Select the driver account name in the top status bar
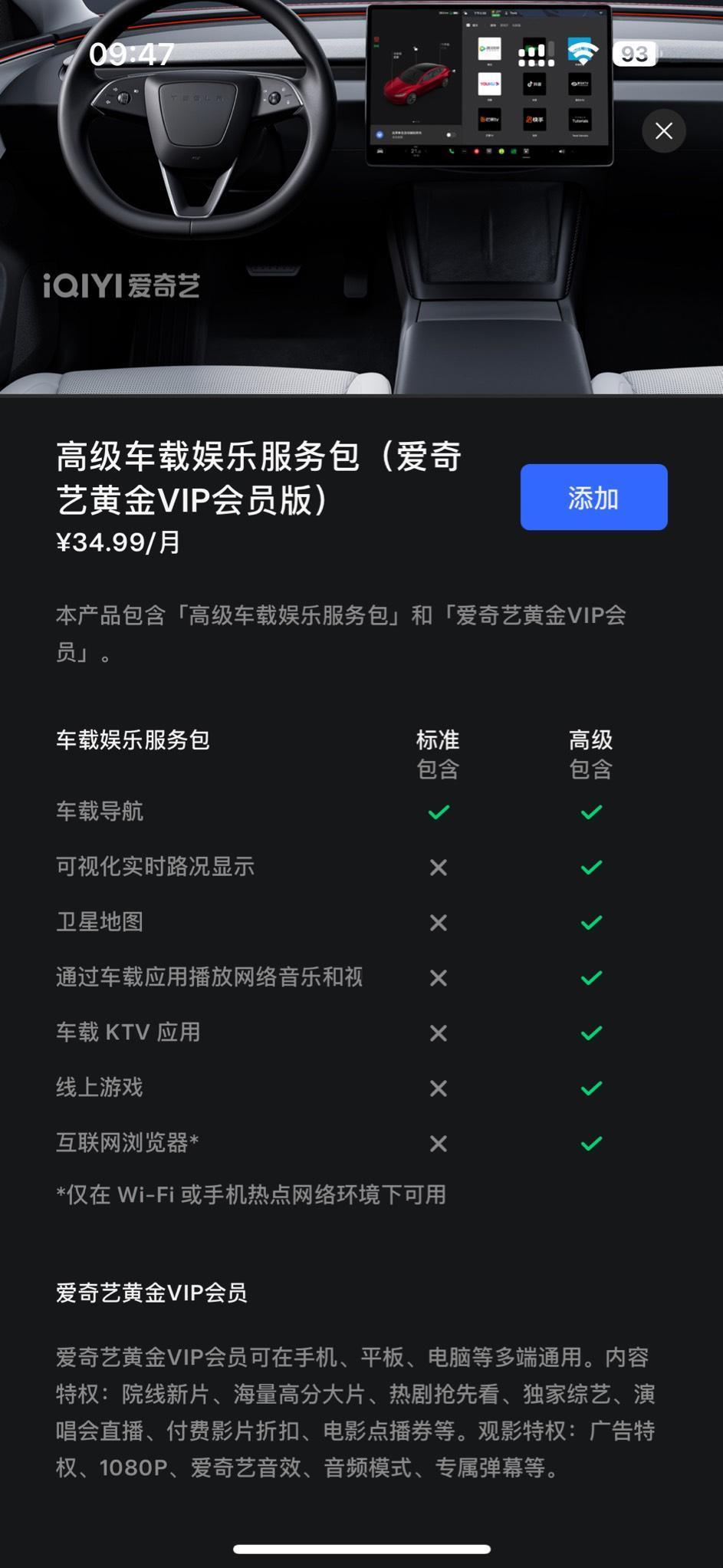723x1568 pixels. tap(512, 12)
